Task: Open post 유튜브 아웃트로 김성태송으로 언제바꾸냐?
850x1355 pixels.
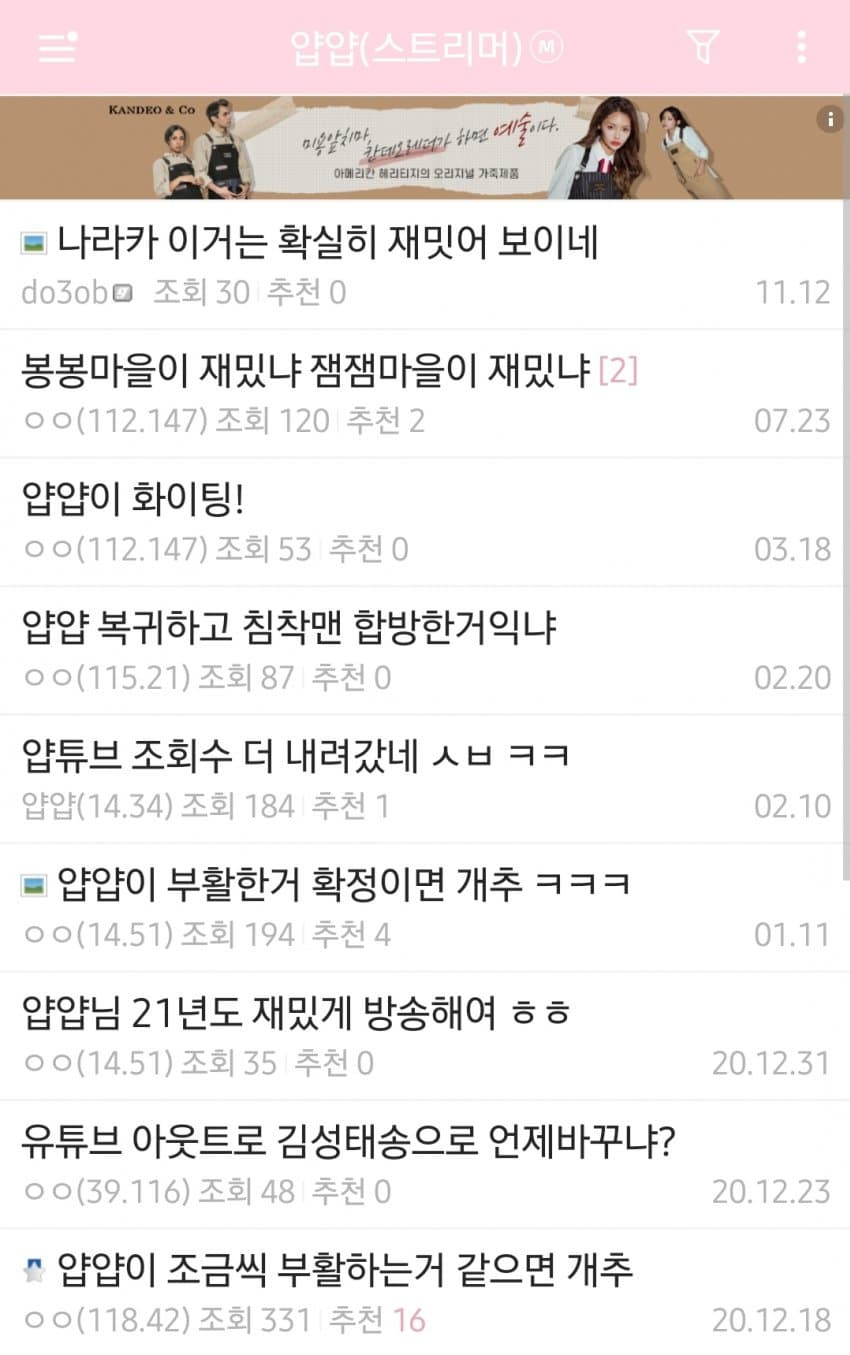Action: 349,1141
